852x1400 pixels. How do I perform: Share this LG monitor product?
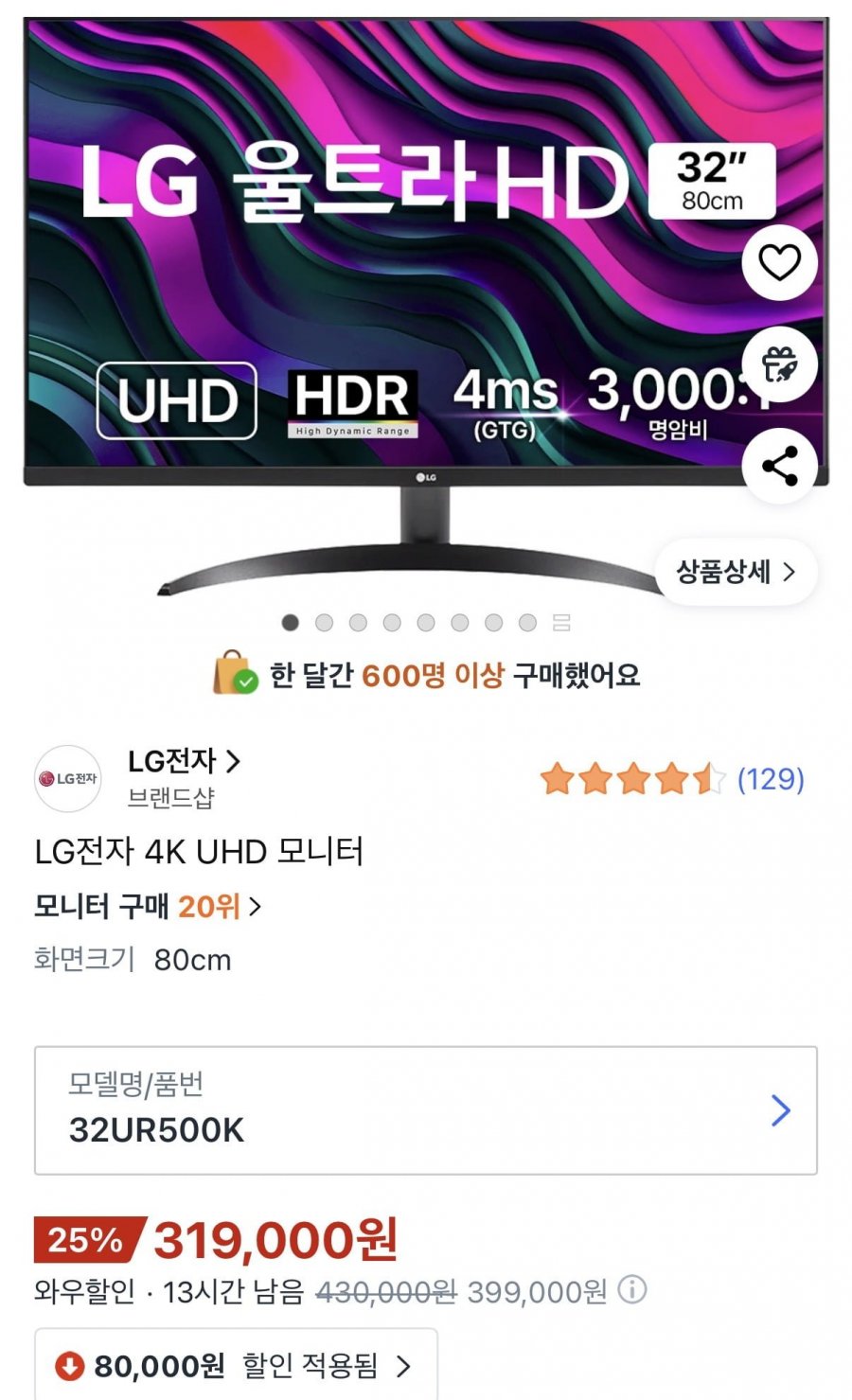[779, 466]
